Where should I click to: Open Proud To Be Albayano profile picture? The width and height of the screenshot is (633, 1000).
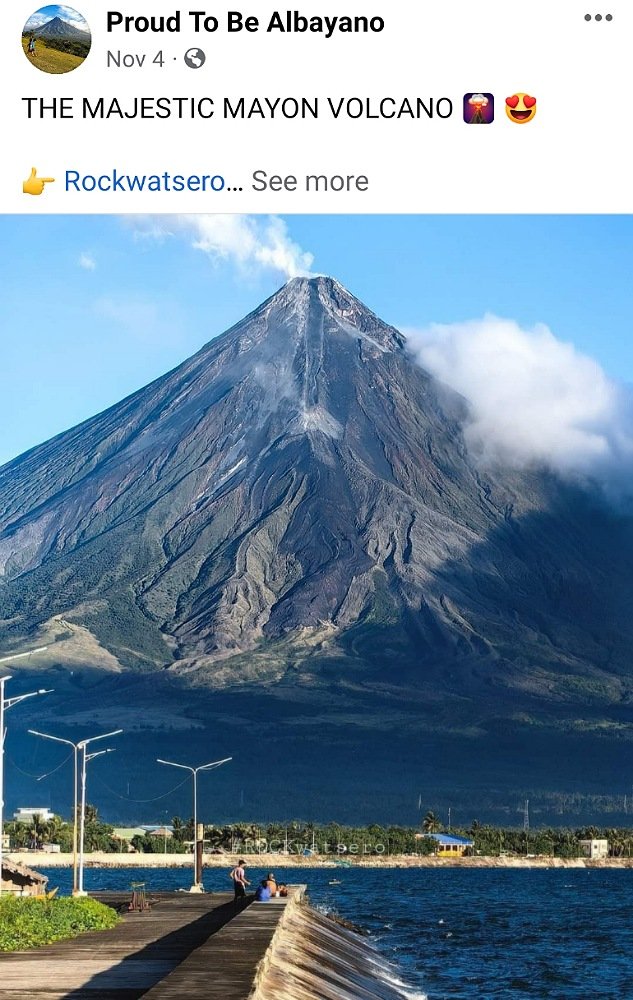pos(56,39)
